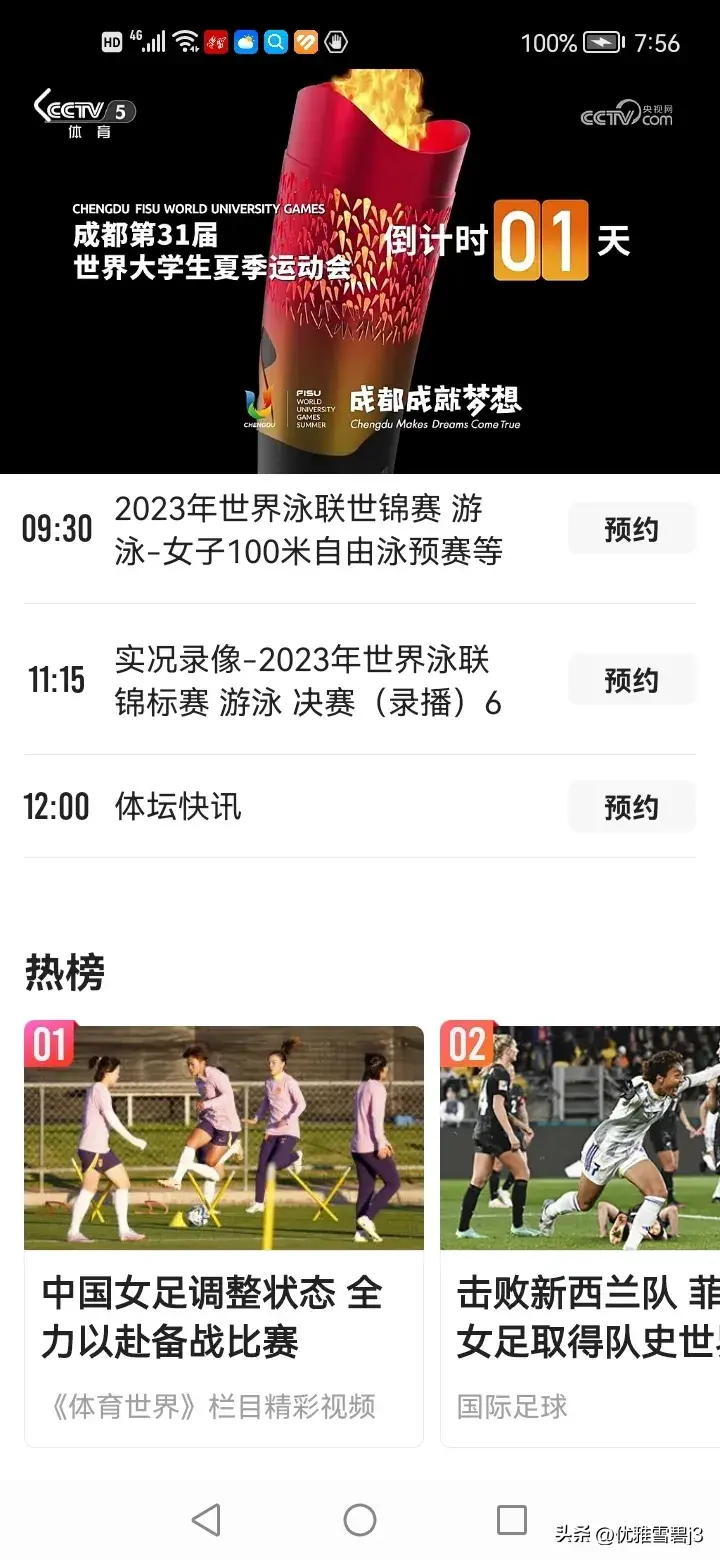
Task: Reserve the 09:30 swimming championship program
Action: 631,529
